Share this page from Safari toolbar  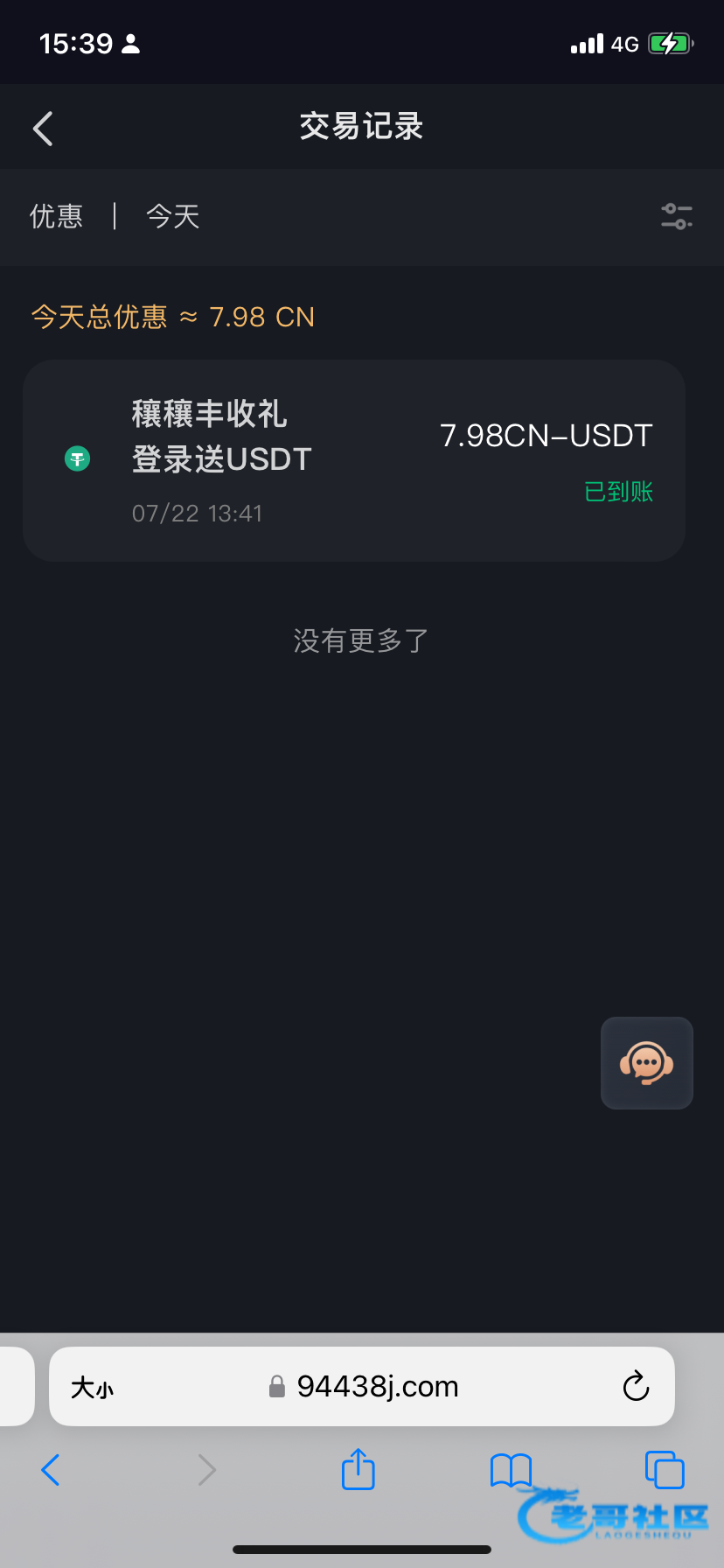coord(358,1469)
